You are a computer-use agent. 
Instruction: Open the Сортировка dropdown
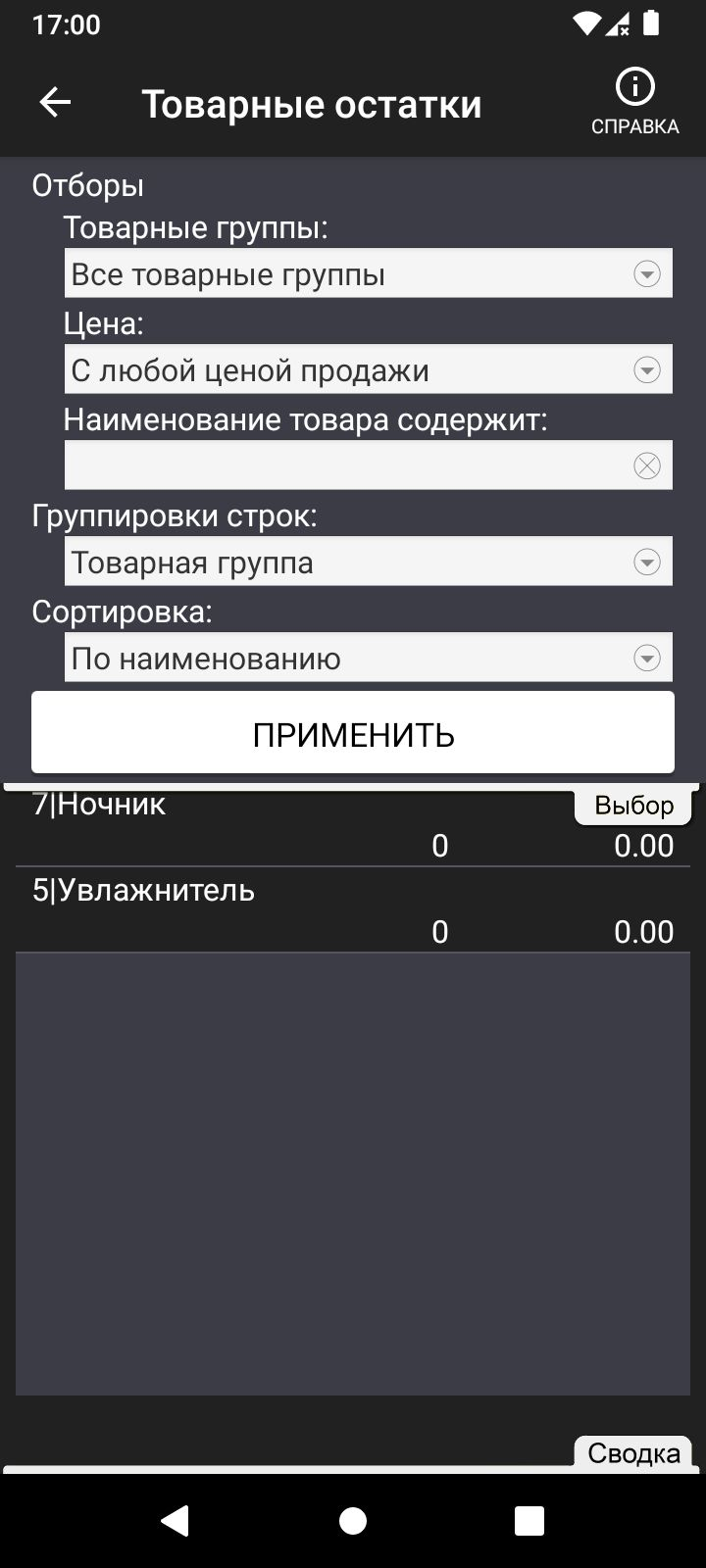tap(369, 658)
